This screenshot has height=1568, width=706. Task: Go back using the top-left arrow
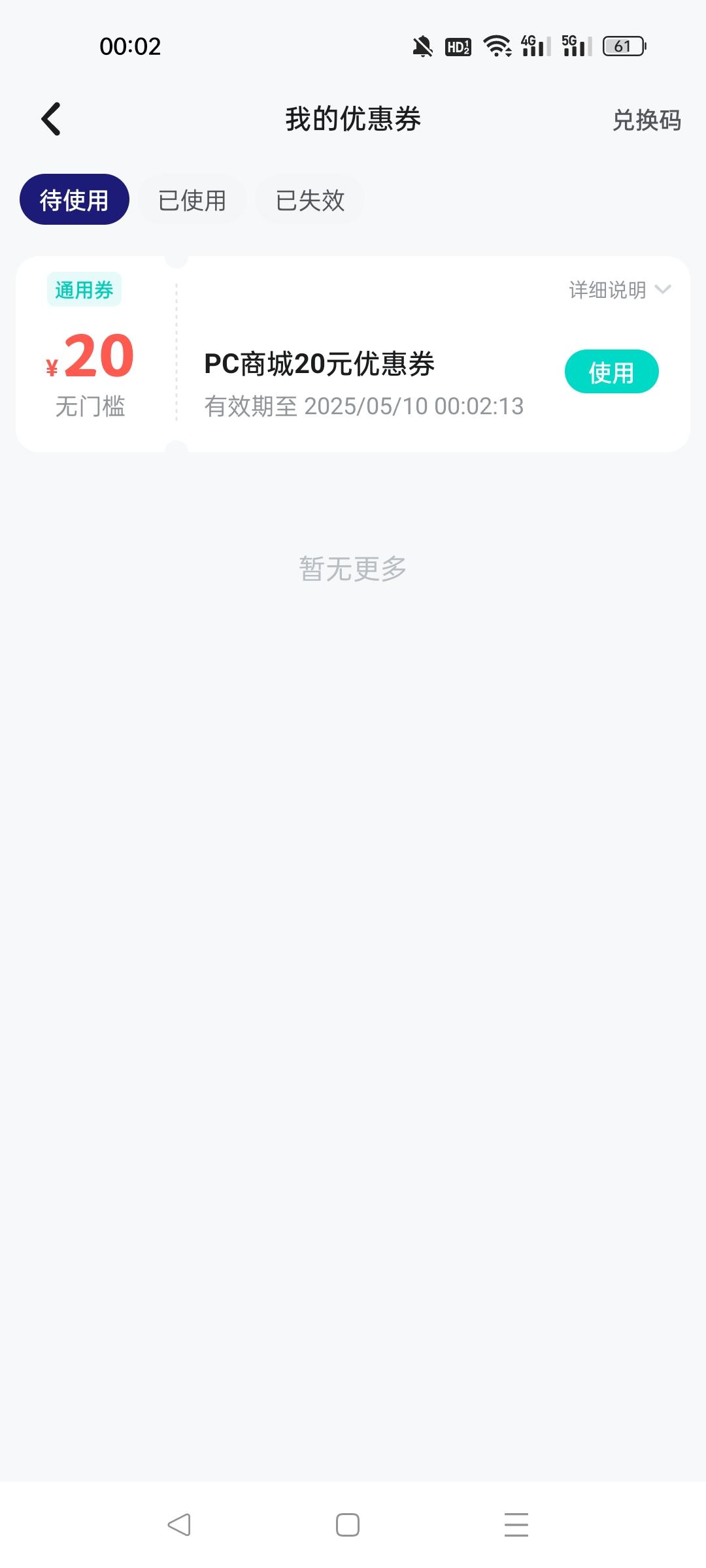[51, 119]
